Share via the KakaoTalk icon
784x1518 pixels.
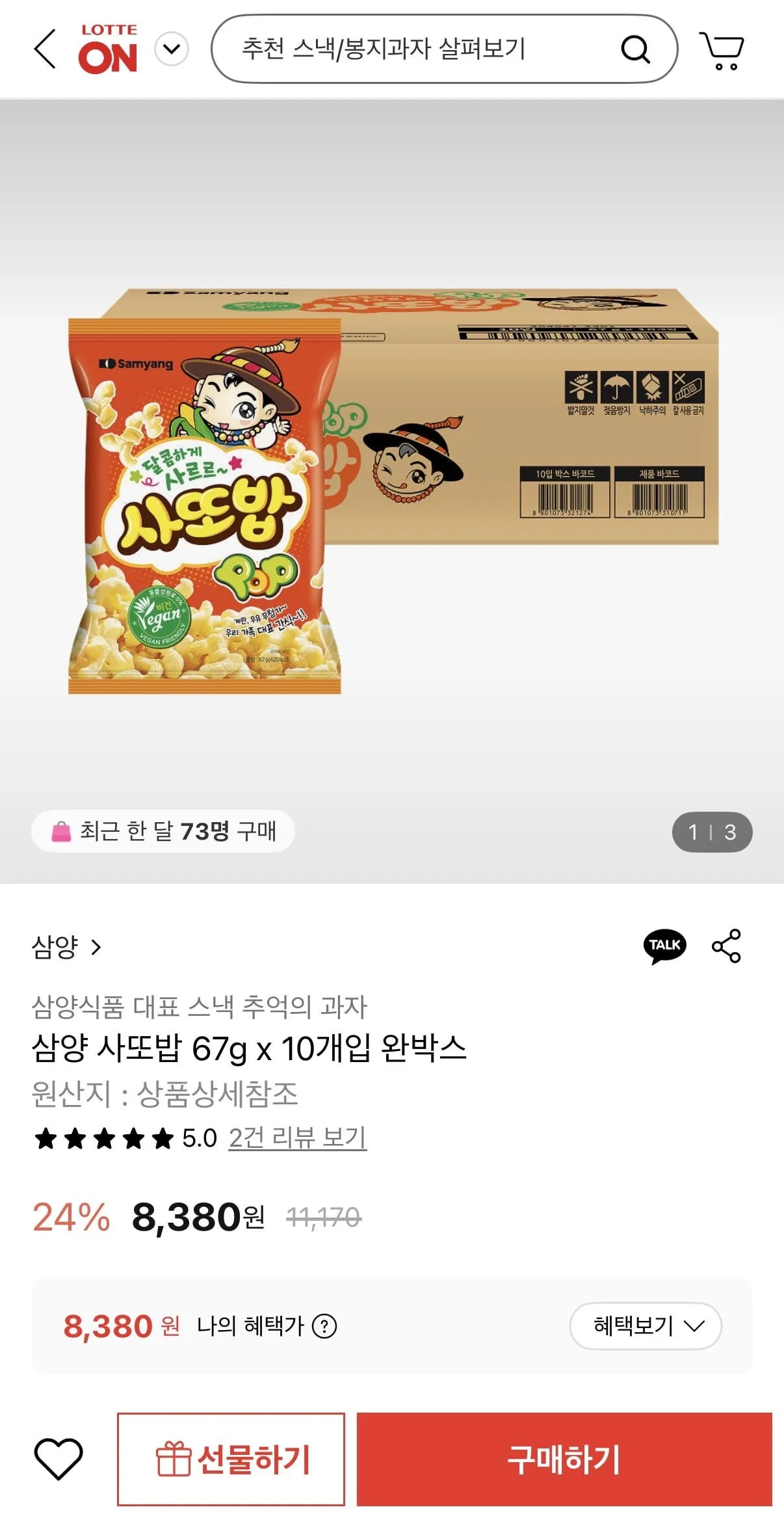(664, 946)
